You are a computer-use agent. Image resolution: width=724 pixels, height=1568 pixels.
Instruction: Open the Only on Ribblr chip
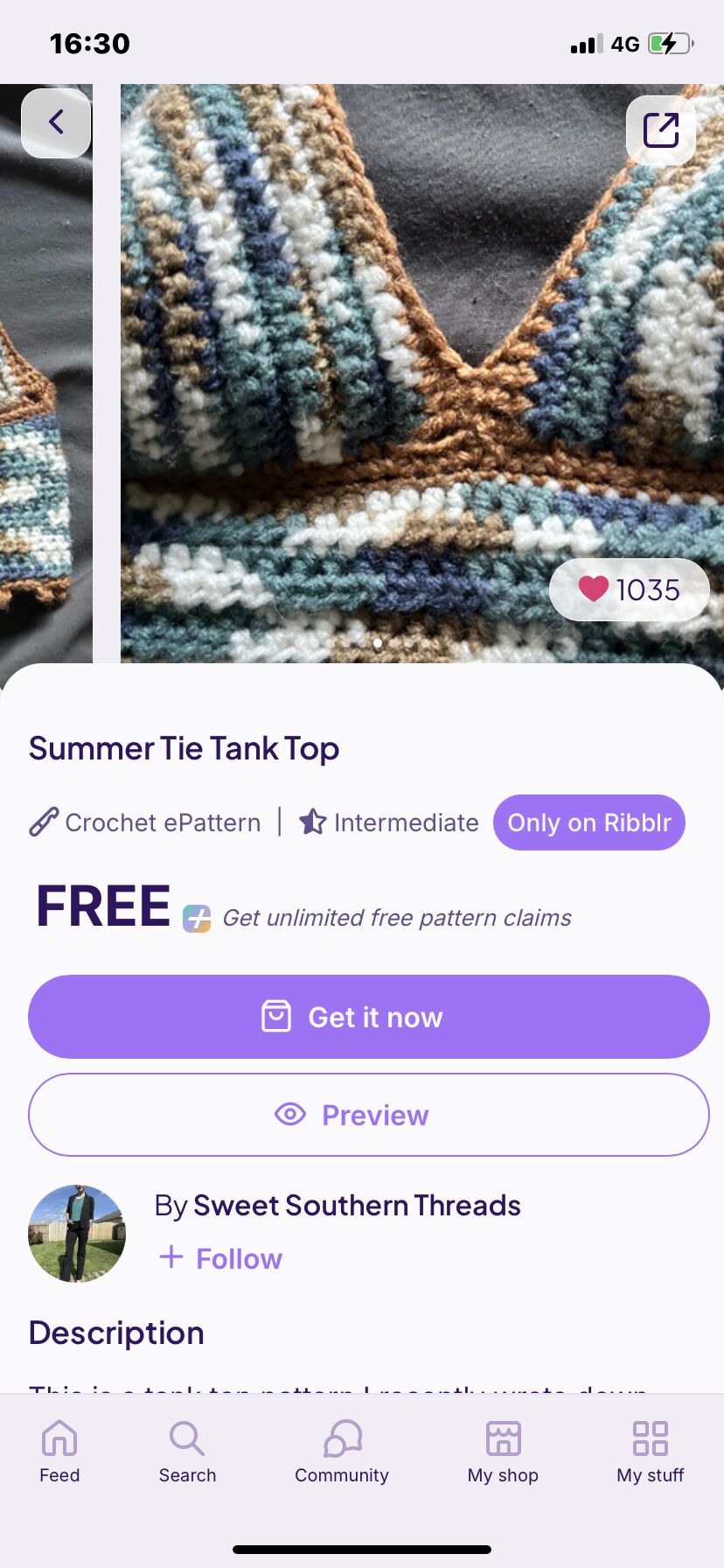[x=588, y=822]
